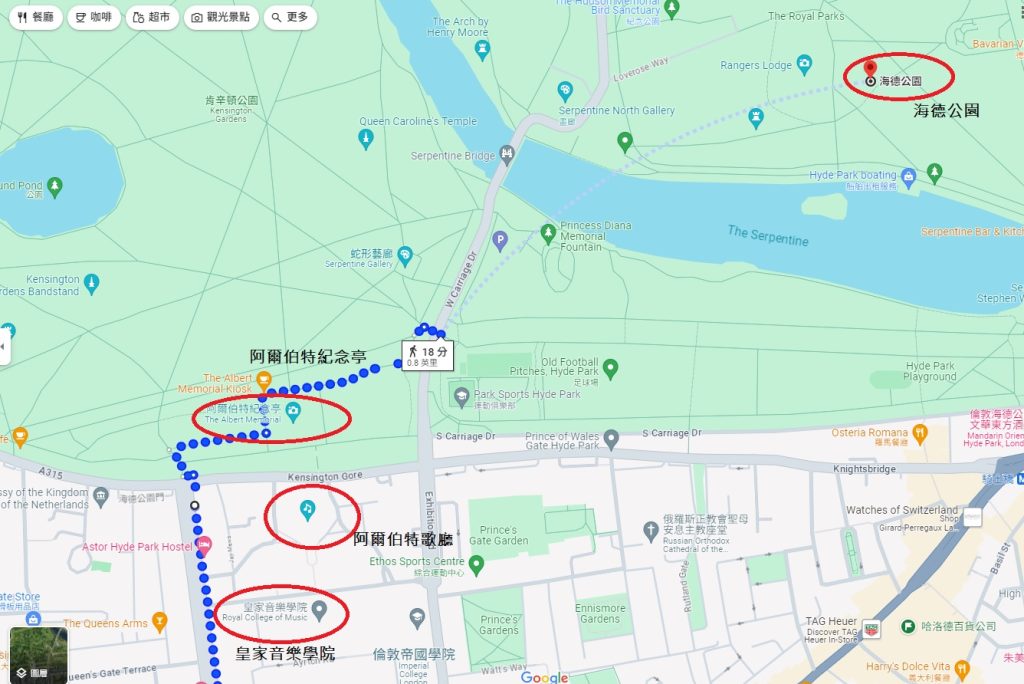Open The Albert Memorial Kiosk marker
Image resolution: width=1024 pixels, height=684 pixels.
tap(264, 379)
